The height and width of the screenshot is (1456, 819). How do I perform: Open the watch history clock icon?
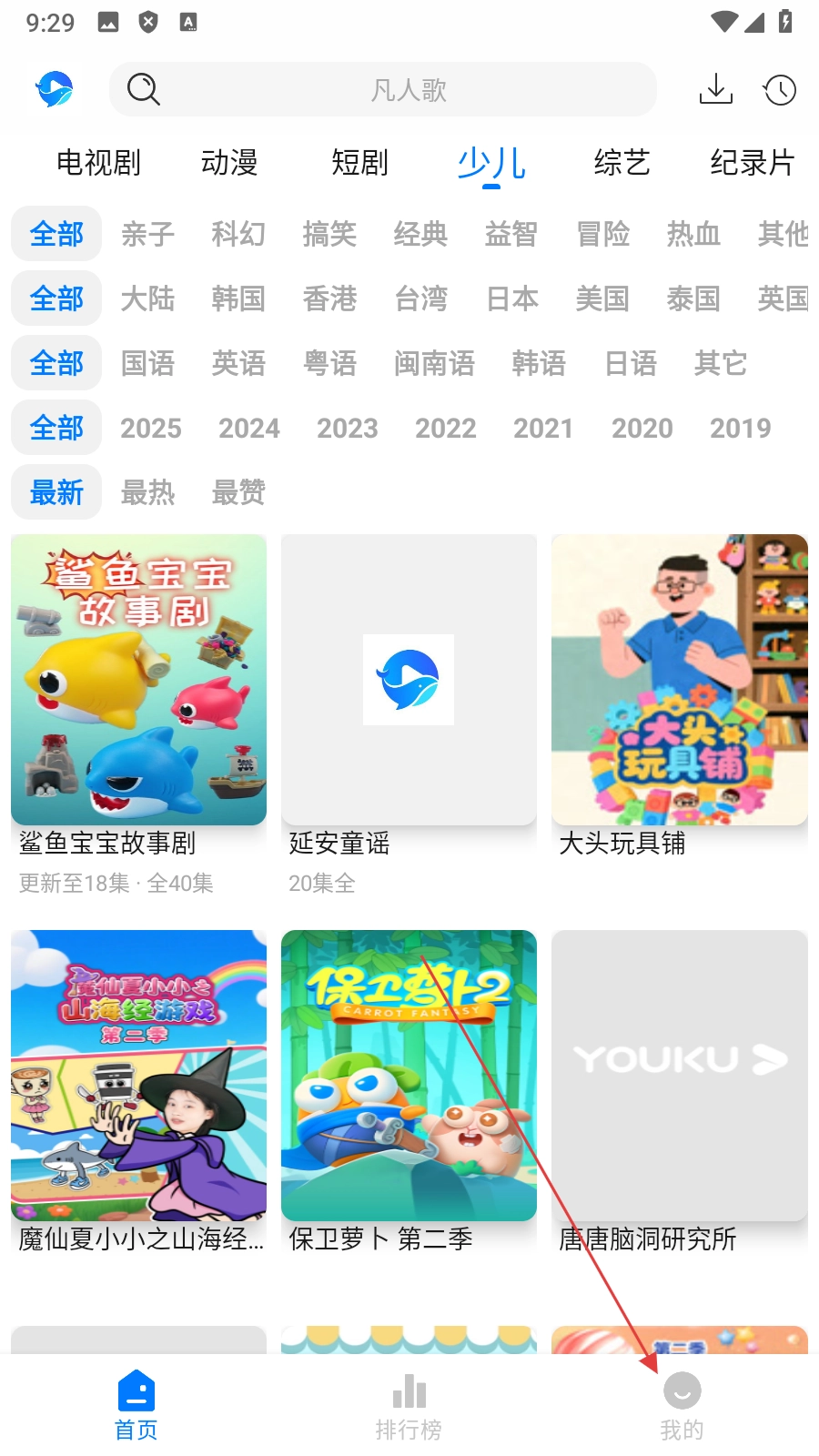(780, 89)
